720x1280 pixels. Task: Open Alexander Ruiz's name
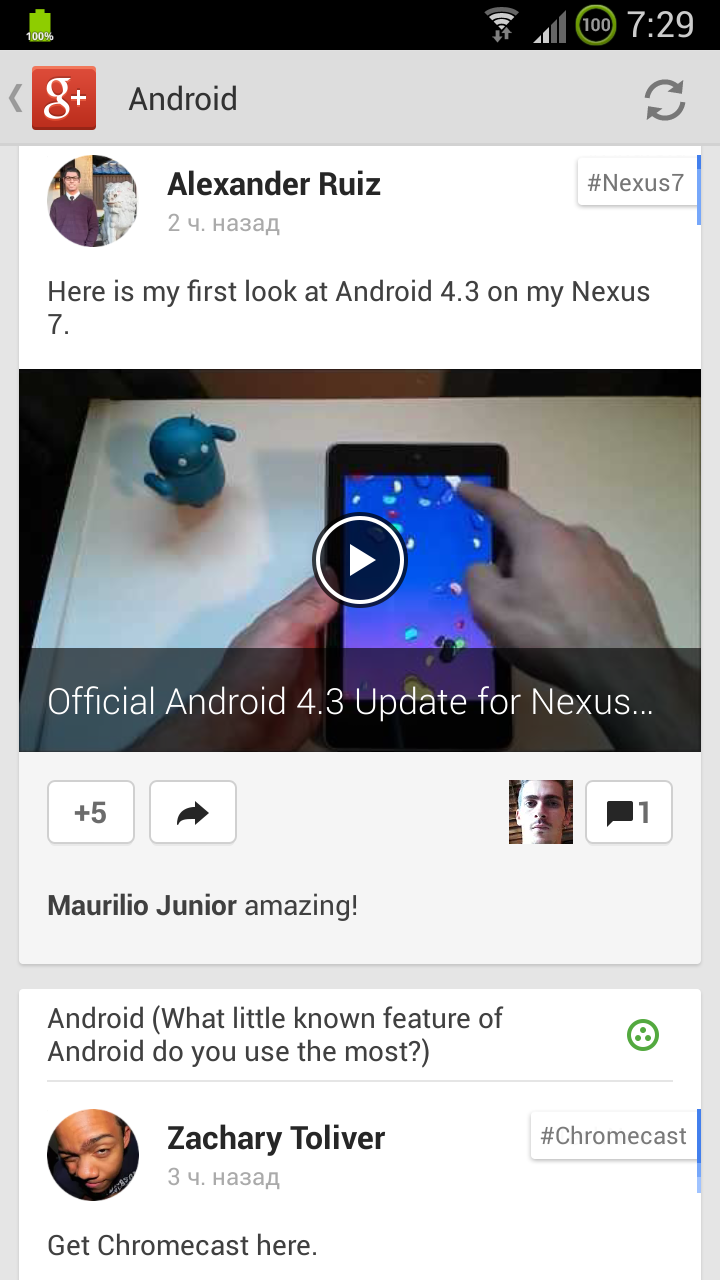274,184
